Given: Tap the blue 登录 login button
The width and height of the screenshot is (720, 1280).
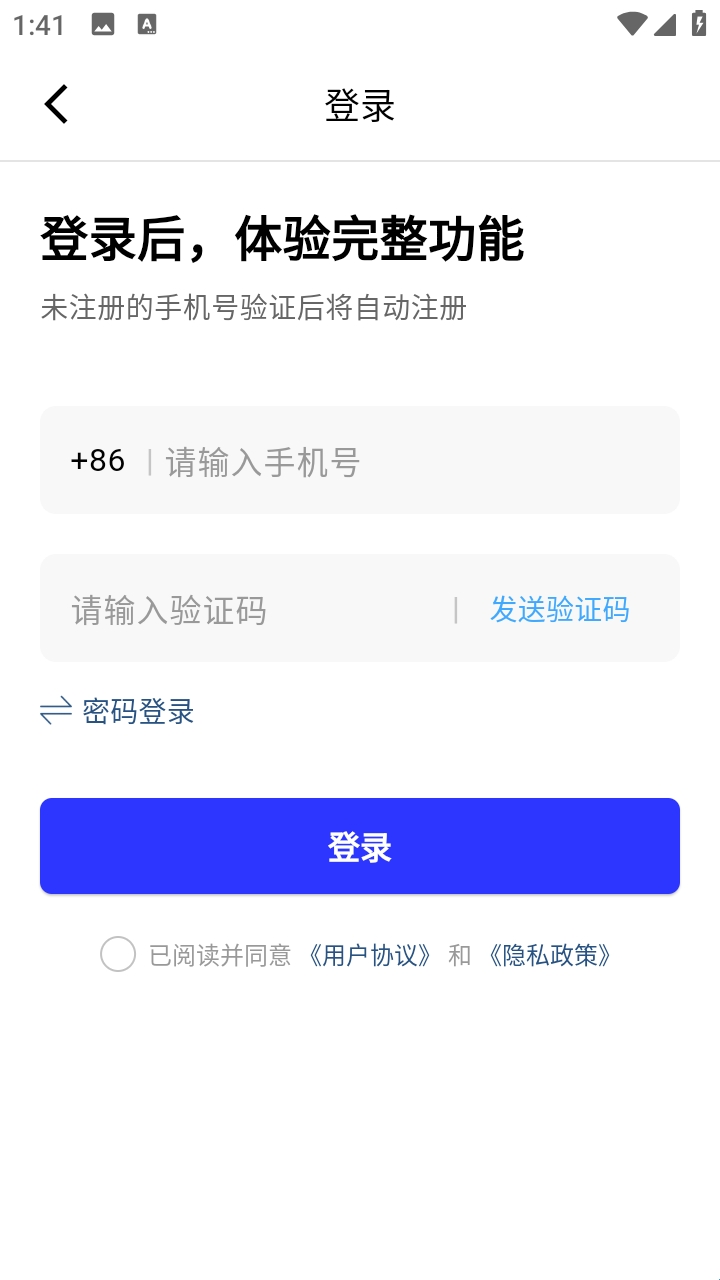Looking at the screenshot, I should coord(360,846).
